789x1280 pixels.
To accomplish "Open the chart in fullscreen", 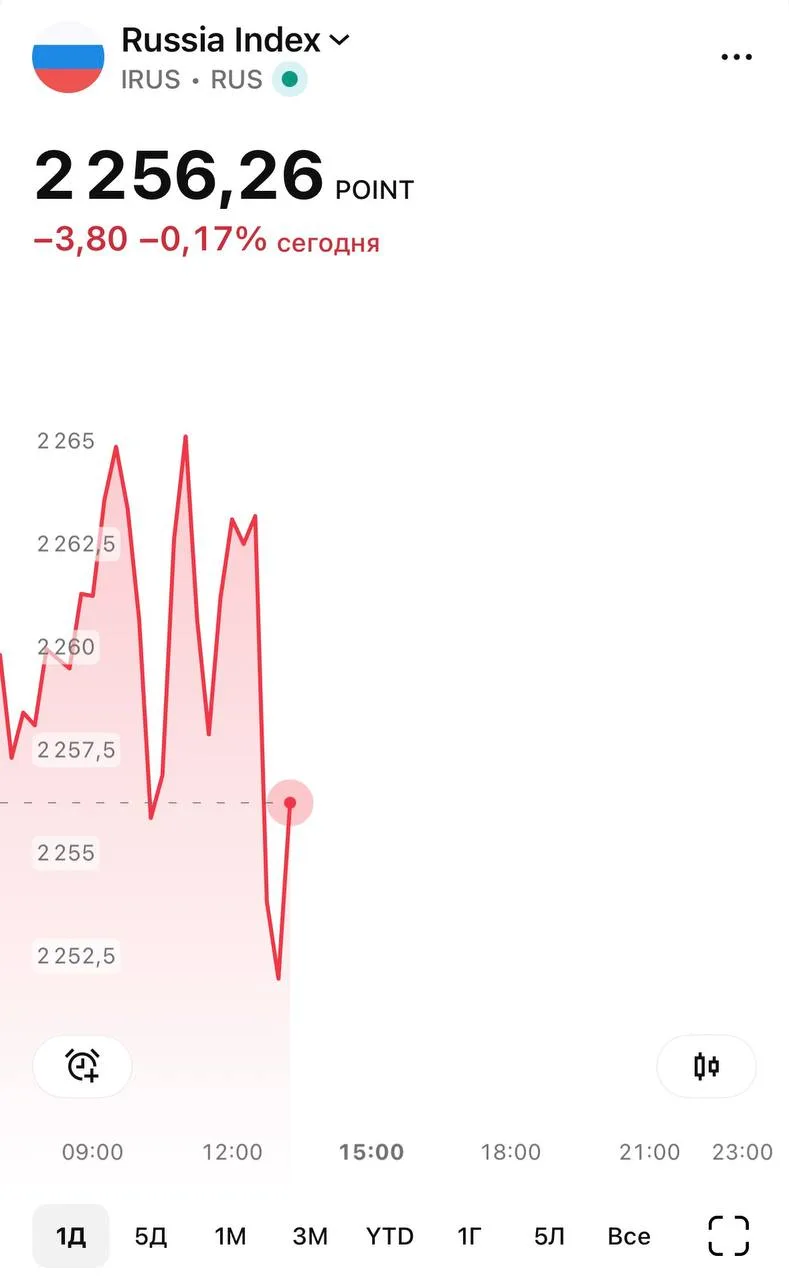I will 728,1236.
